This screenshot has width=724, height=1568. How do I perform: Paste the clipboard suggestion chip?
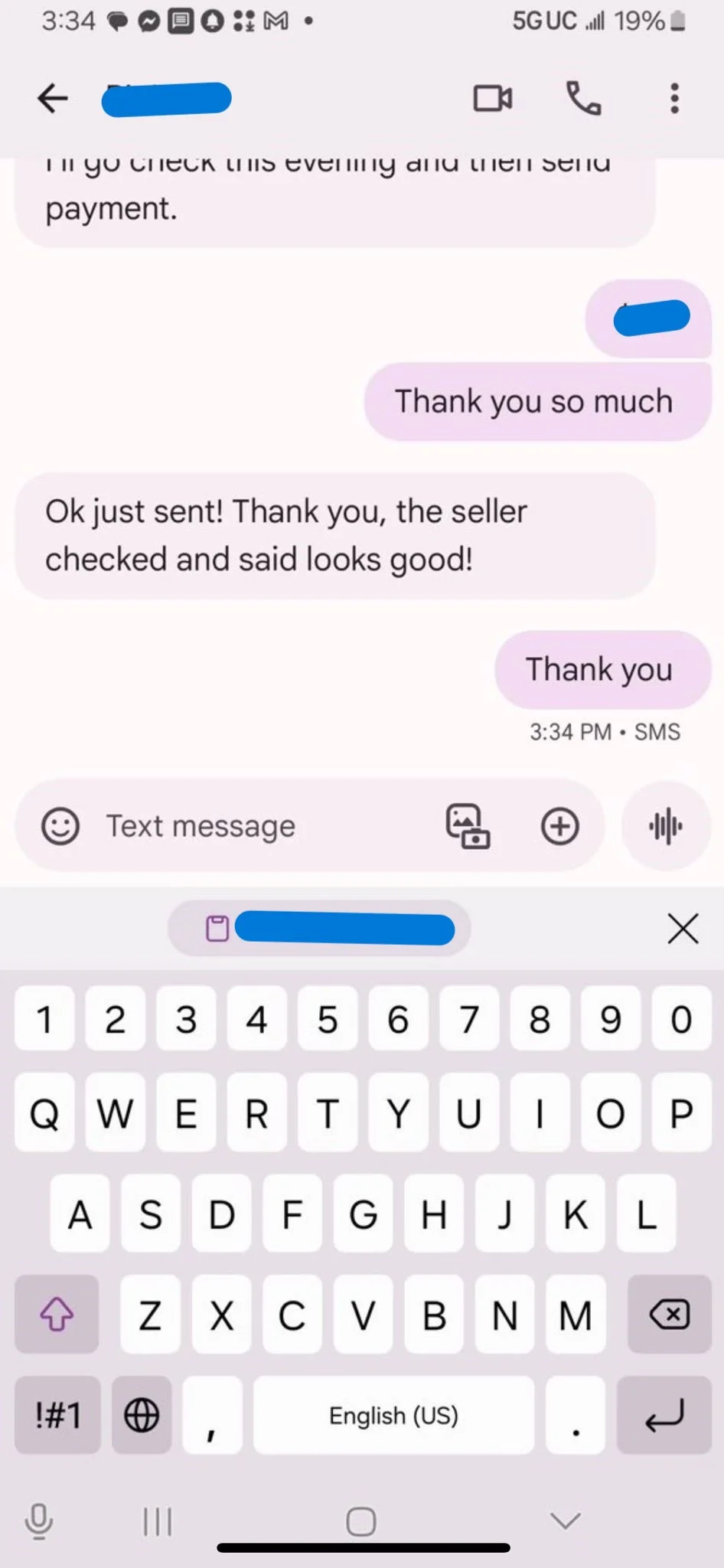[x=319, y=928]
